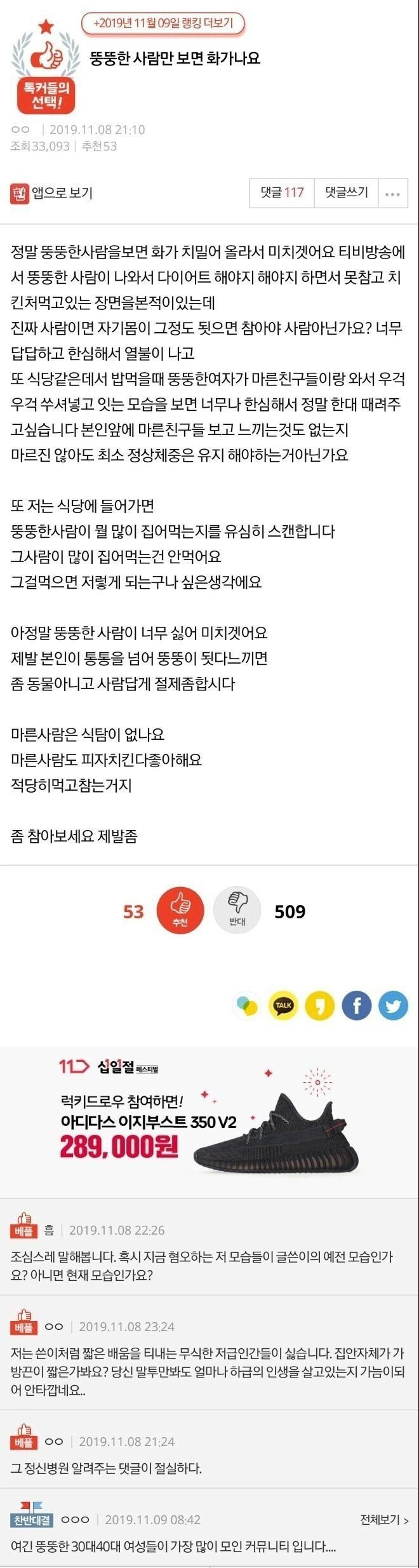Viewport: 419px width, 1568px height.
Task: Tap 댓글쓰기 to write a comment
Action: [x=347, y=192]
